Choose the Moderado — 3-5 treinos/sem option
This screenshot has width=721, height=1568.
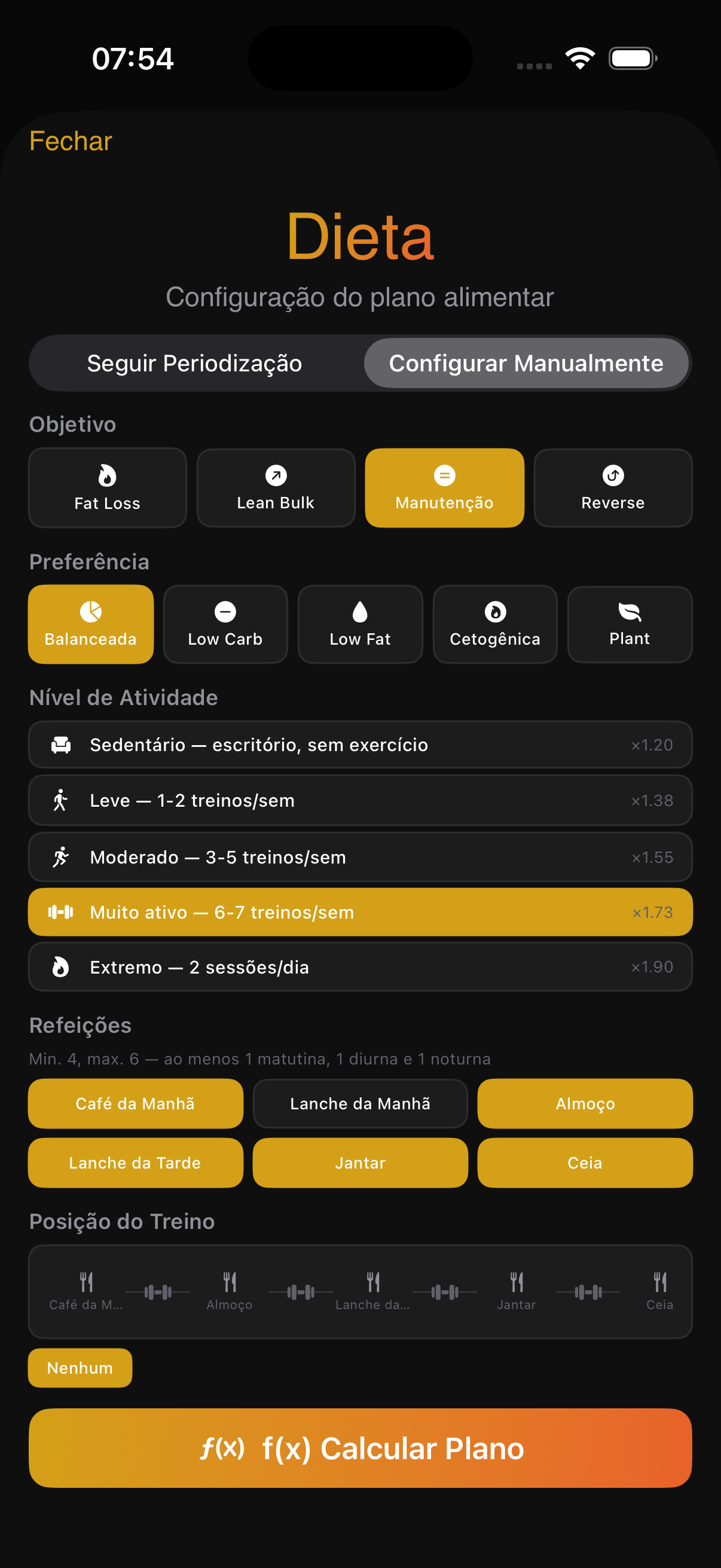[359, 856]
